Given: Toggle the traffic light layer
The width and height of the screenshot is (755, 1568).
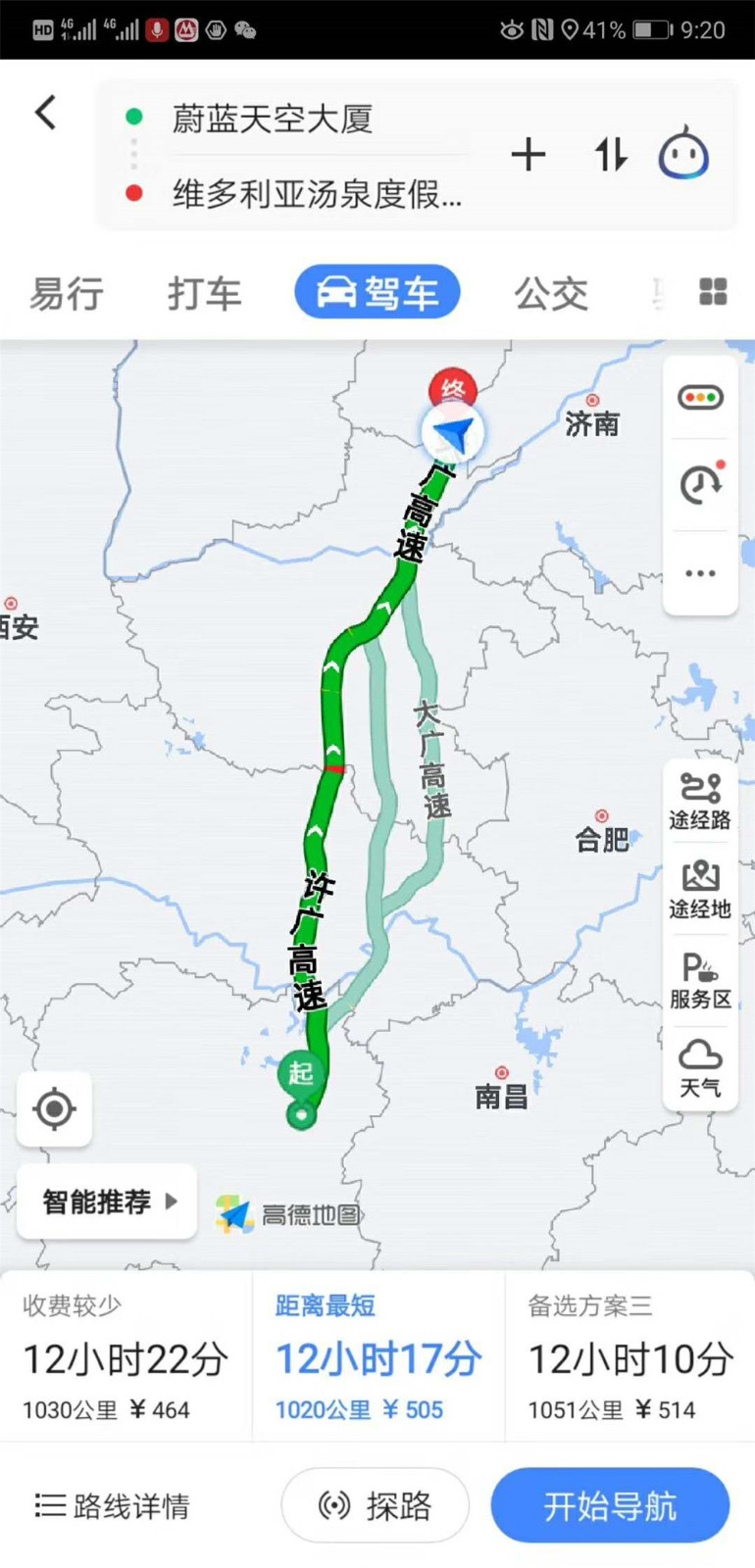Looking at the screenshot, I should pos(700,398).
